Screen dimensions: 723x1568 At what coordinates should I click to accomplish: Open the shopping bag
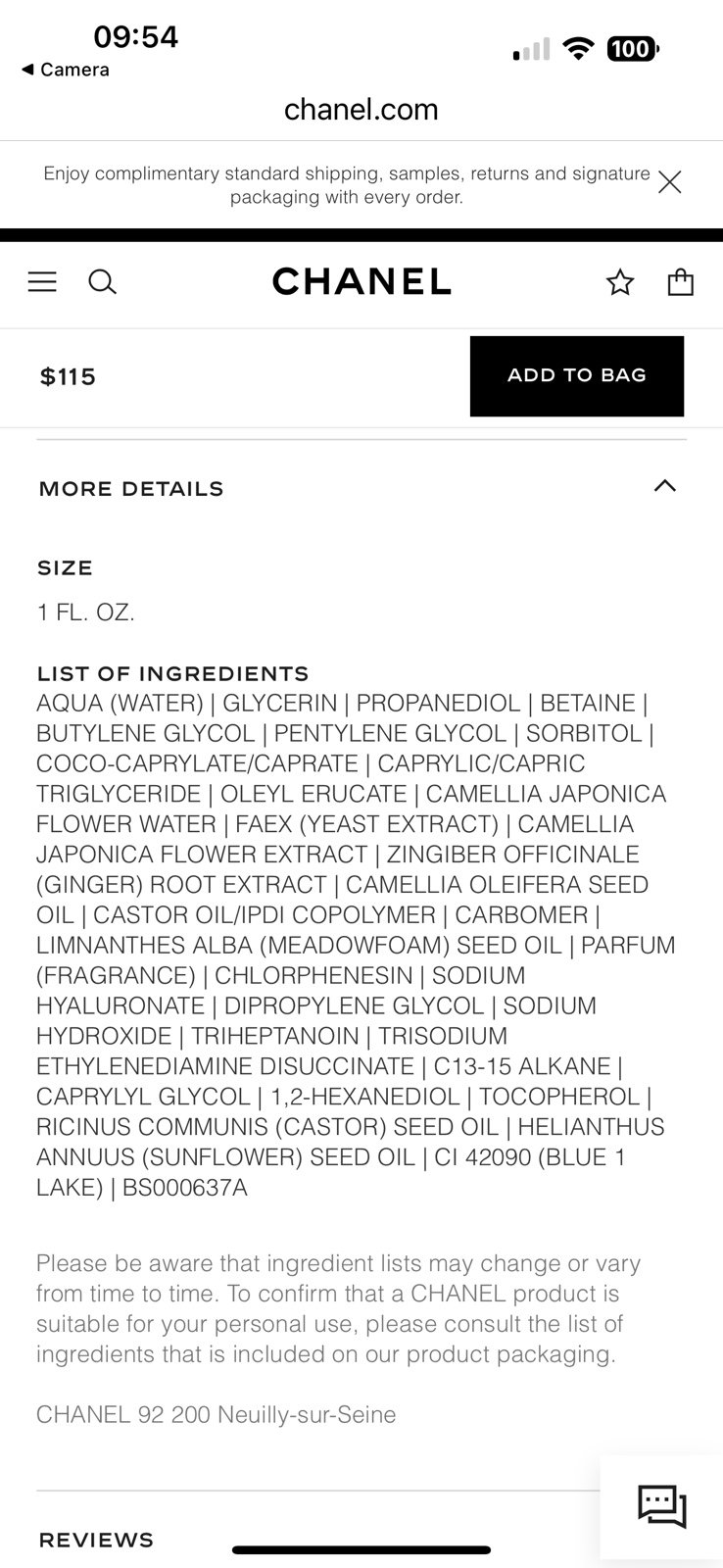pos(680,282)
